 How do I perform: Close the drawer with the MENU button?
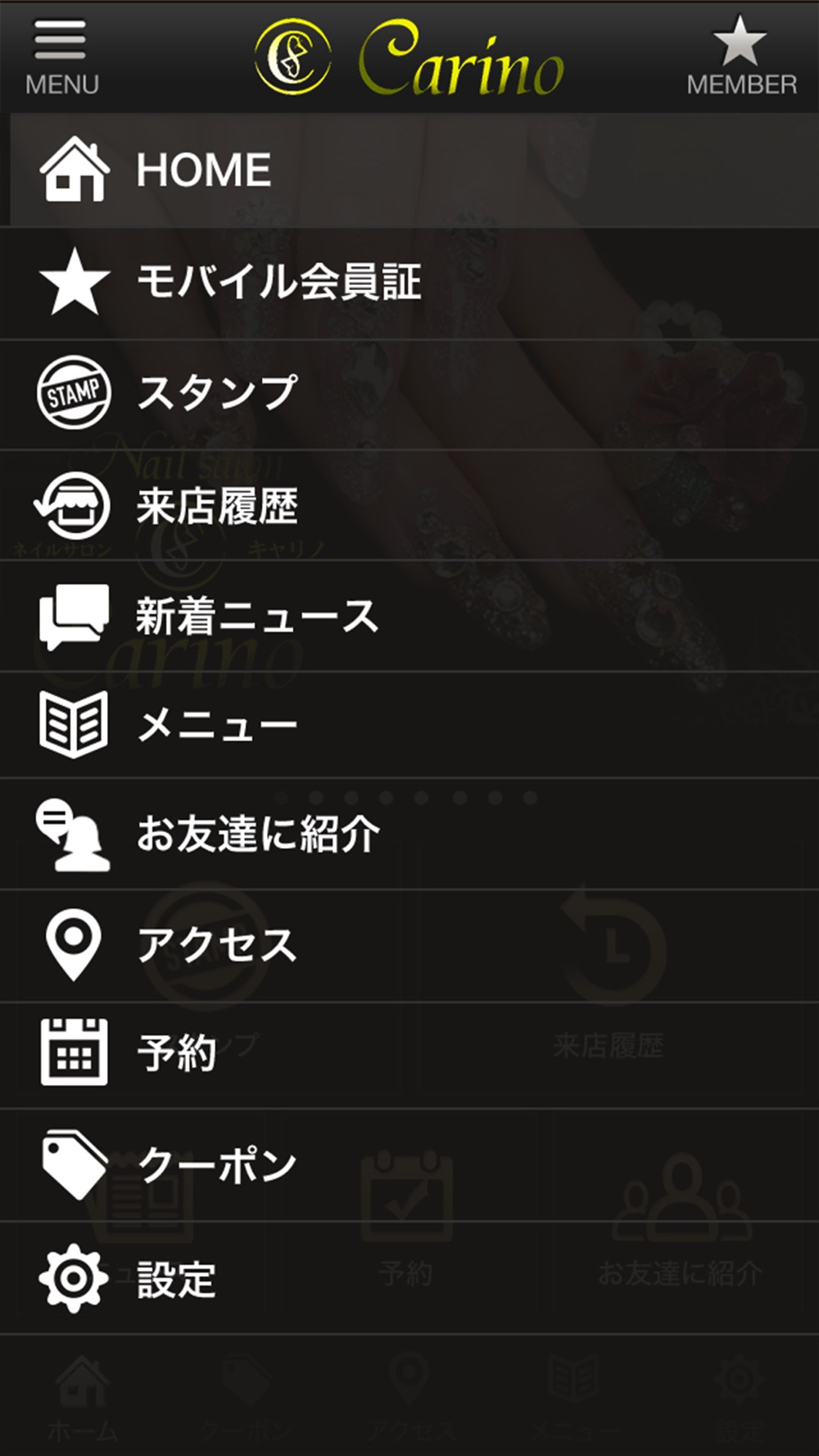[x=61, y=57]
